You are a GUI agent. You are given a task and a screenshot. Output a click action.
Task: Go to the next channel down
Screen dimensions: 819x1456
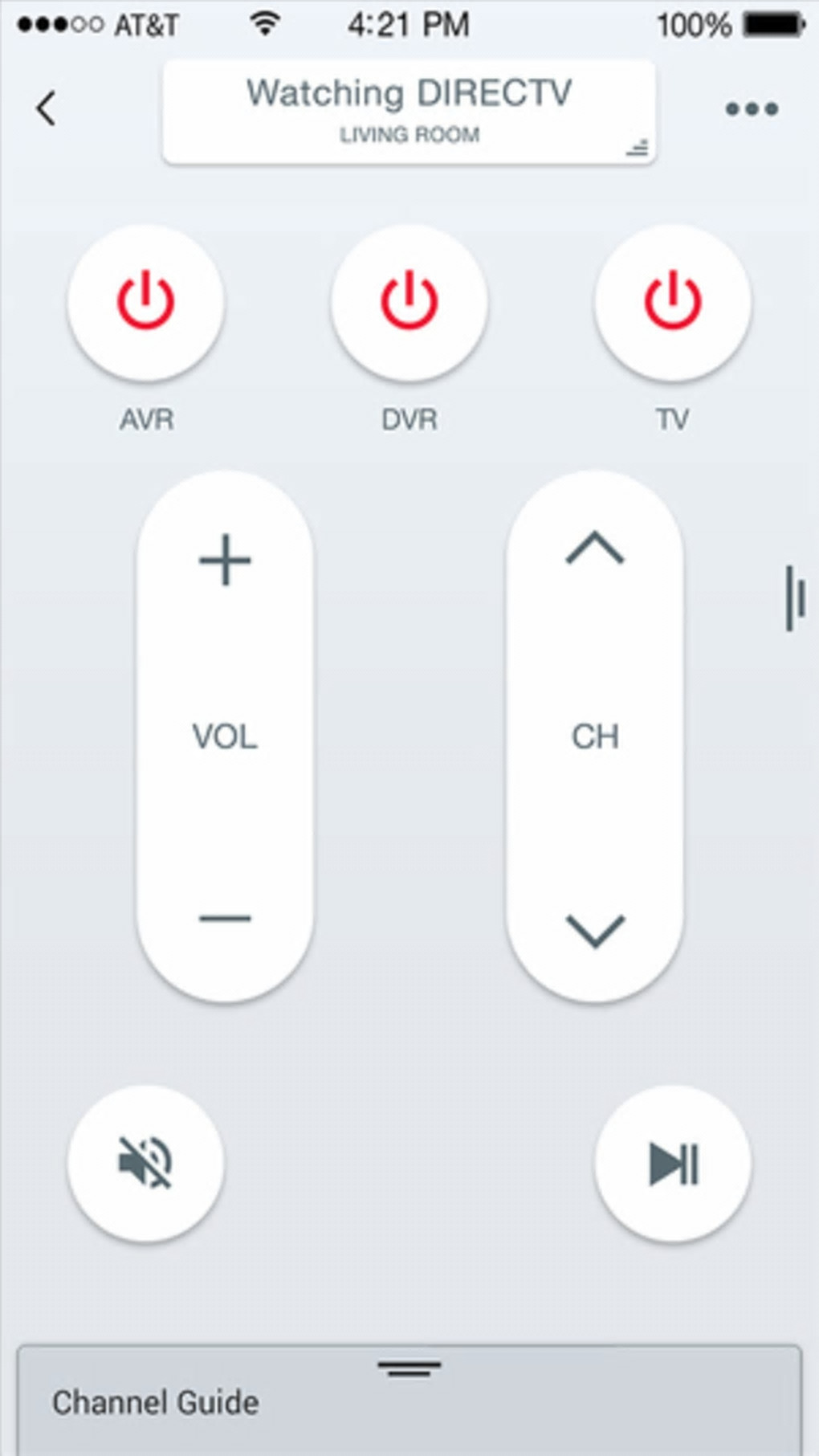(595, 930)
